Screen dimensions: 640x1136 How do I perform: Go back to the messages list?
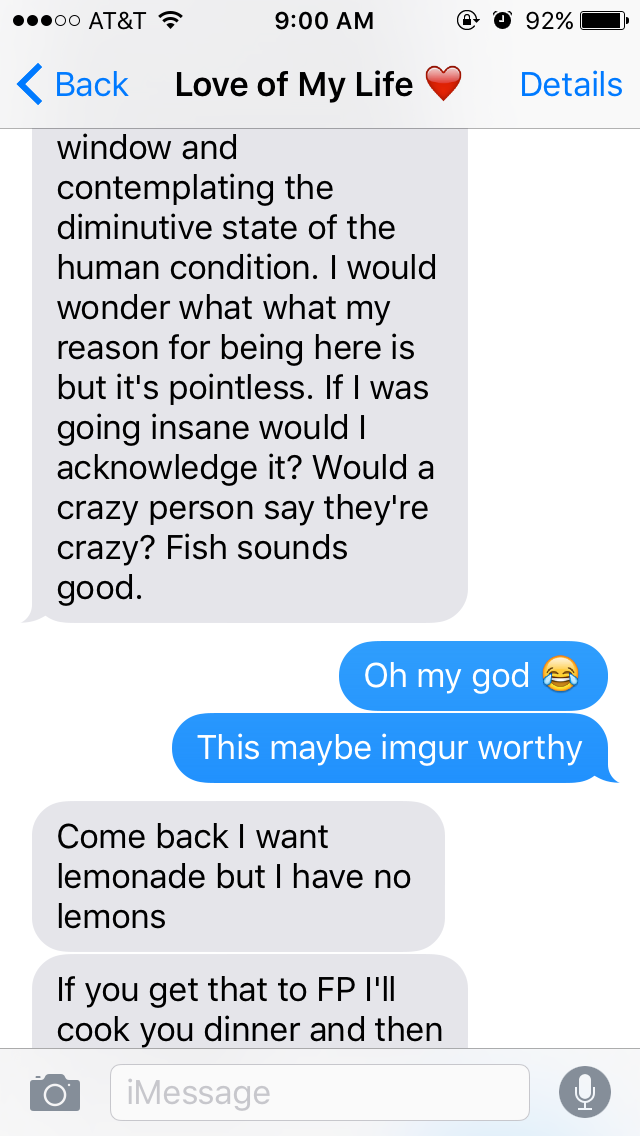(x=72, y=85)
